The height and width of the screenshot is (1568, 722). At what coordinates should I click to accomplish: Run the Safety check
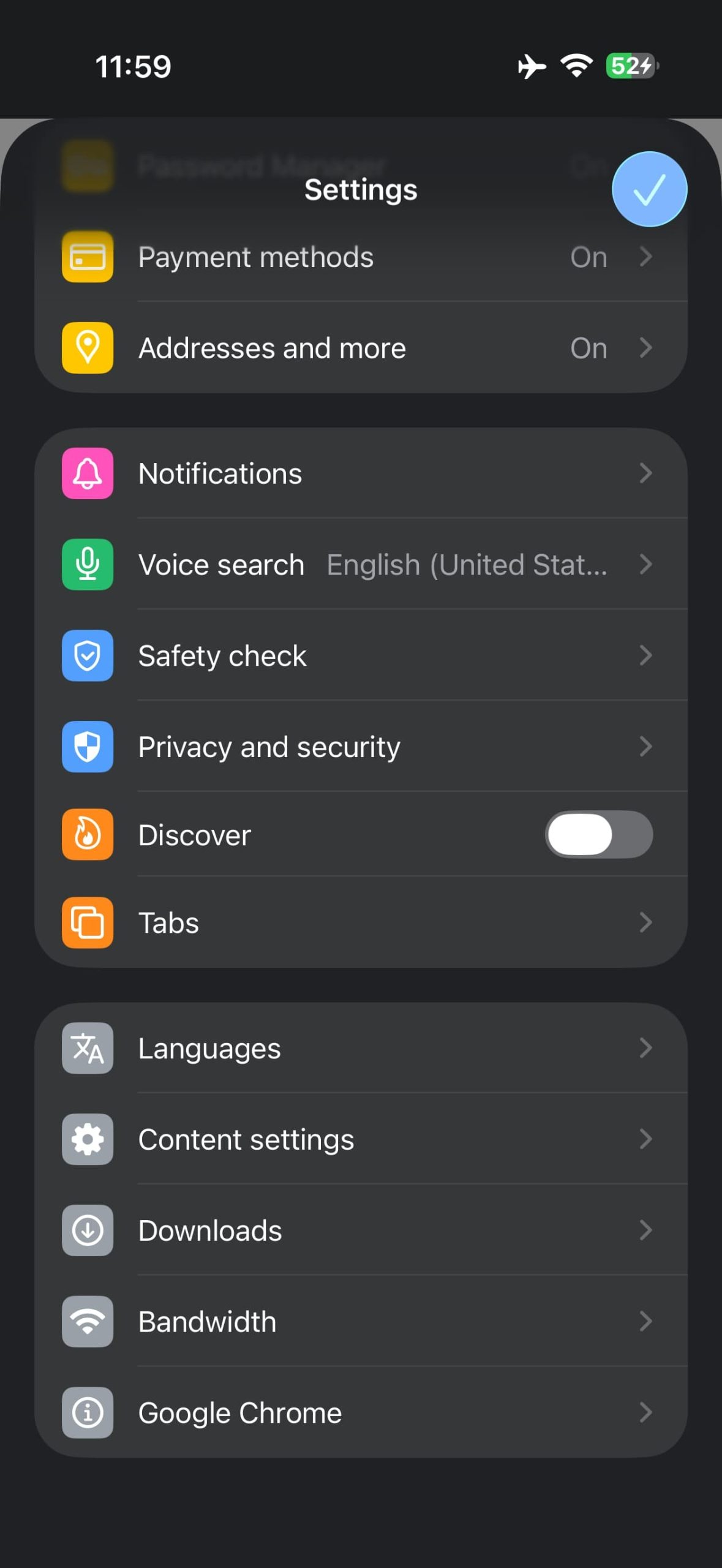[x=360, y=656]
